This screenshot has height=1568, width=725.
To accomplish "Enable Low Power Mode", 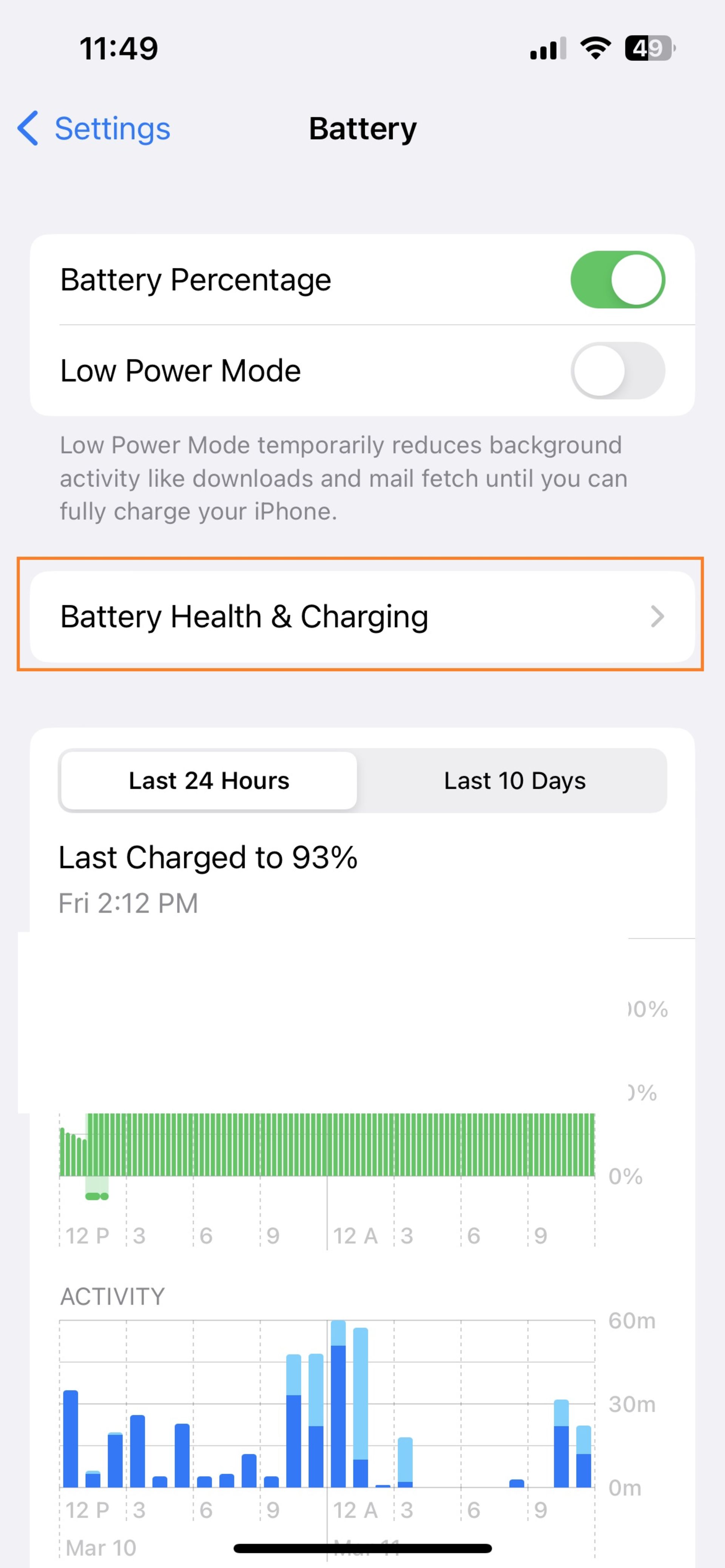I will click(617, 371).
